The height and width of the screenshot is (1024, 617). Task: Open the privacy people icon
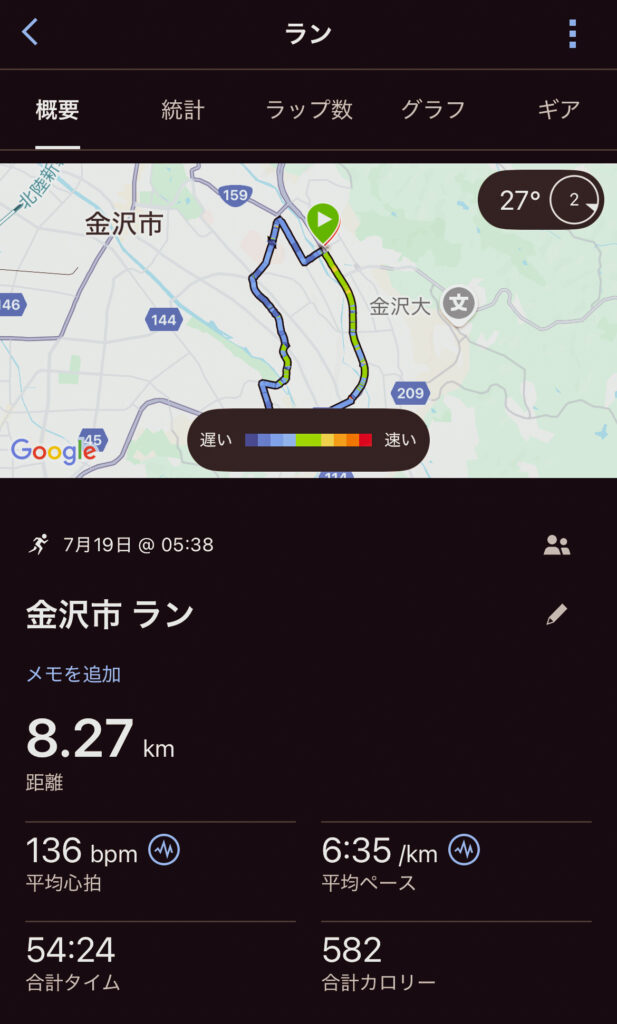pos(557,545)
